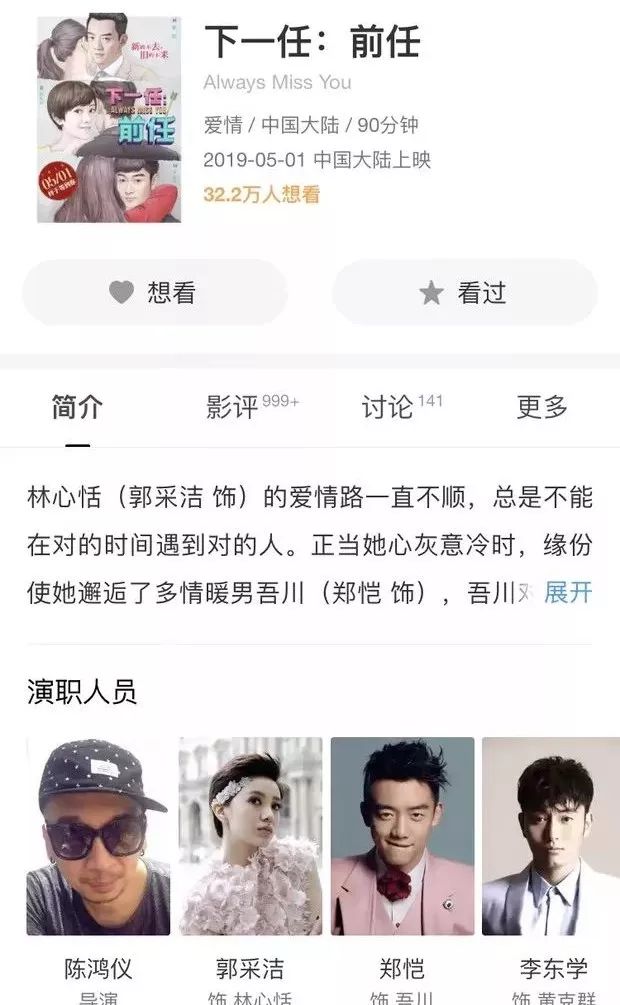This screenshot has height=1005, width=620.
Task: Open the 更多 tab
Action: (542, 407)
